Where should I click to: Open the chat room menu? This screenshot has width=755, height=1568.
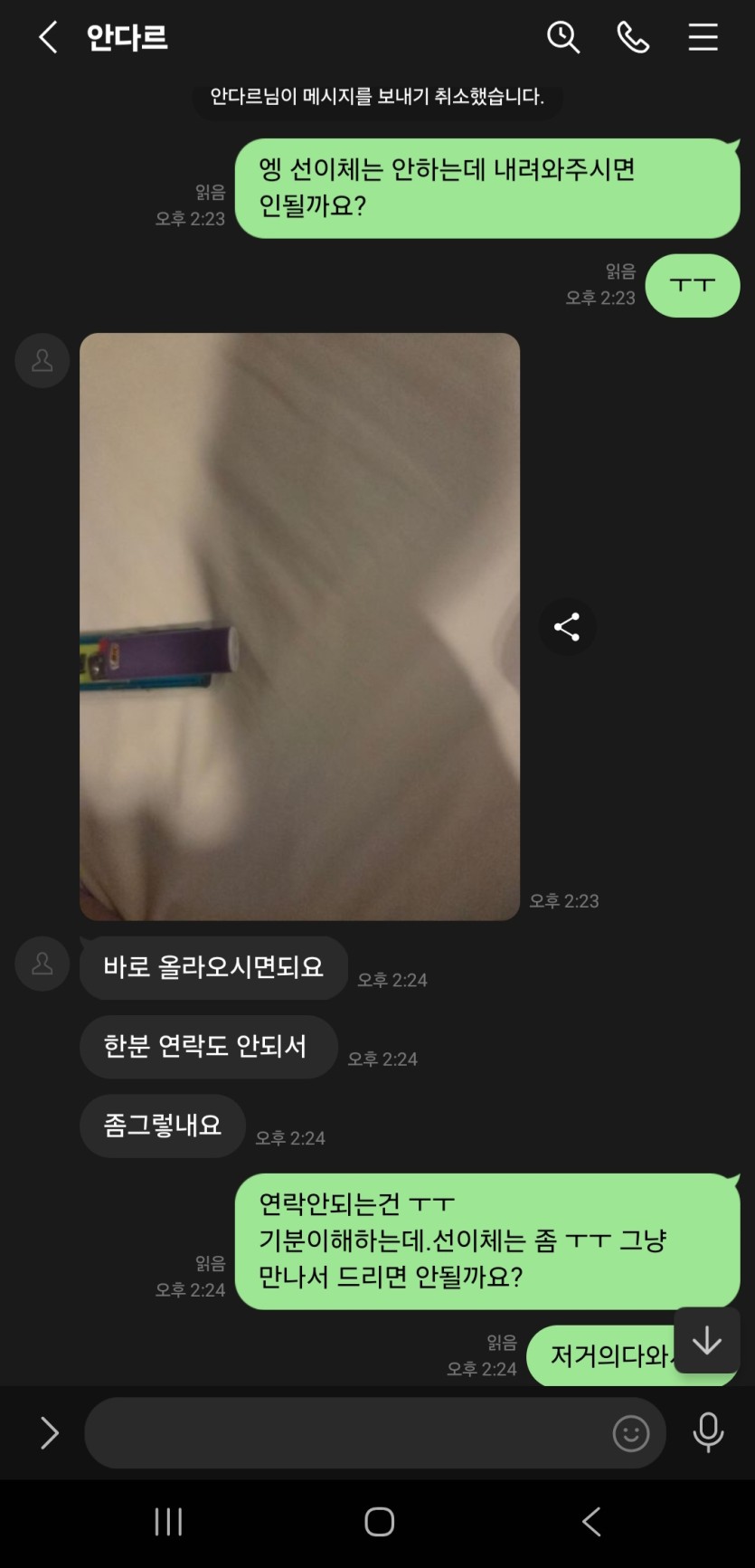click(x=703, y=38)
